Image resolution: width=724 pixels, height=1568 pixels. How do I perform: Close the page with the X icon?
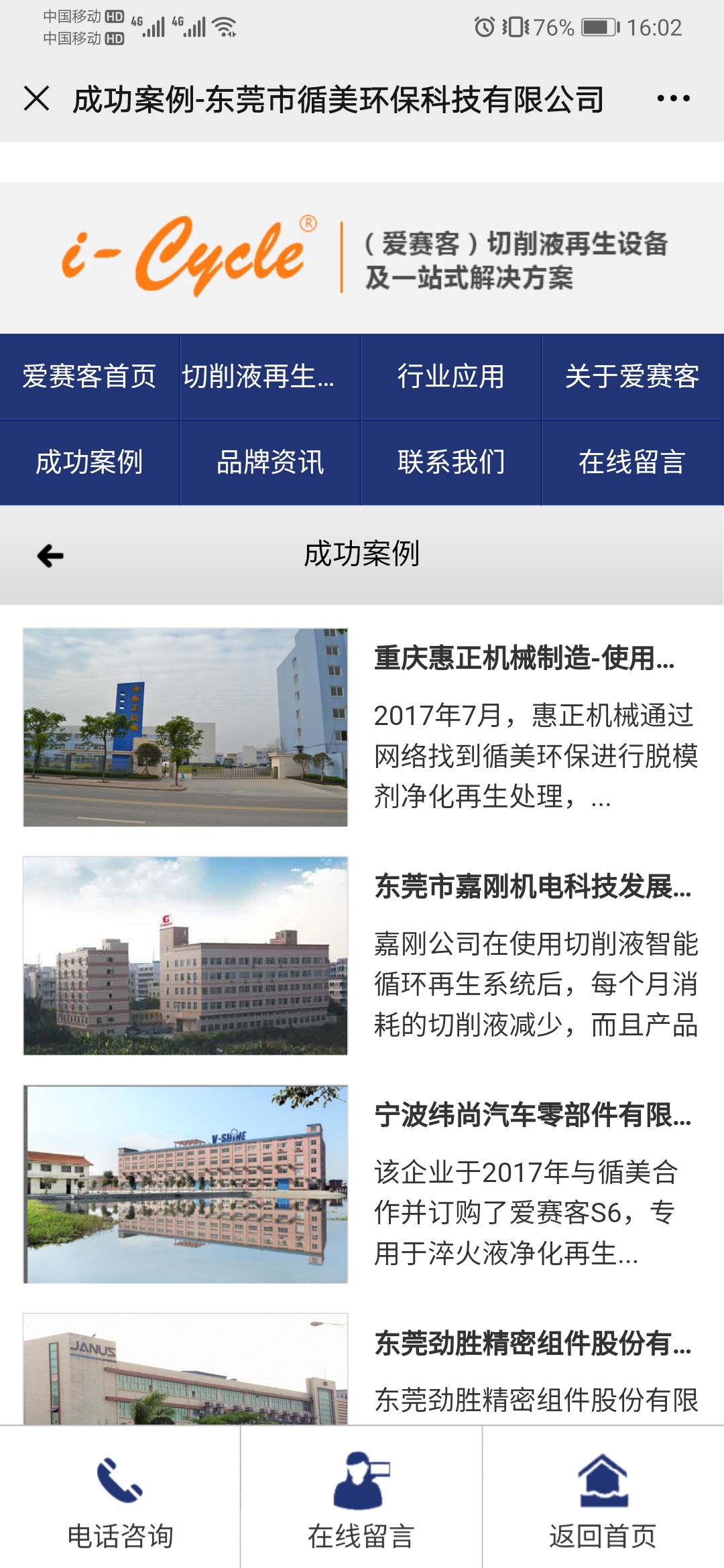(x=37, y=99)
